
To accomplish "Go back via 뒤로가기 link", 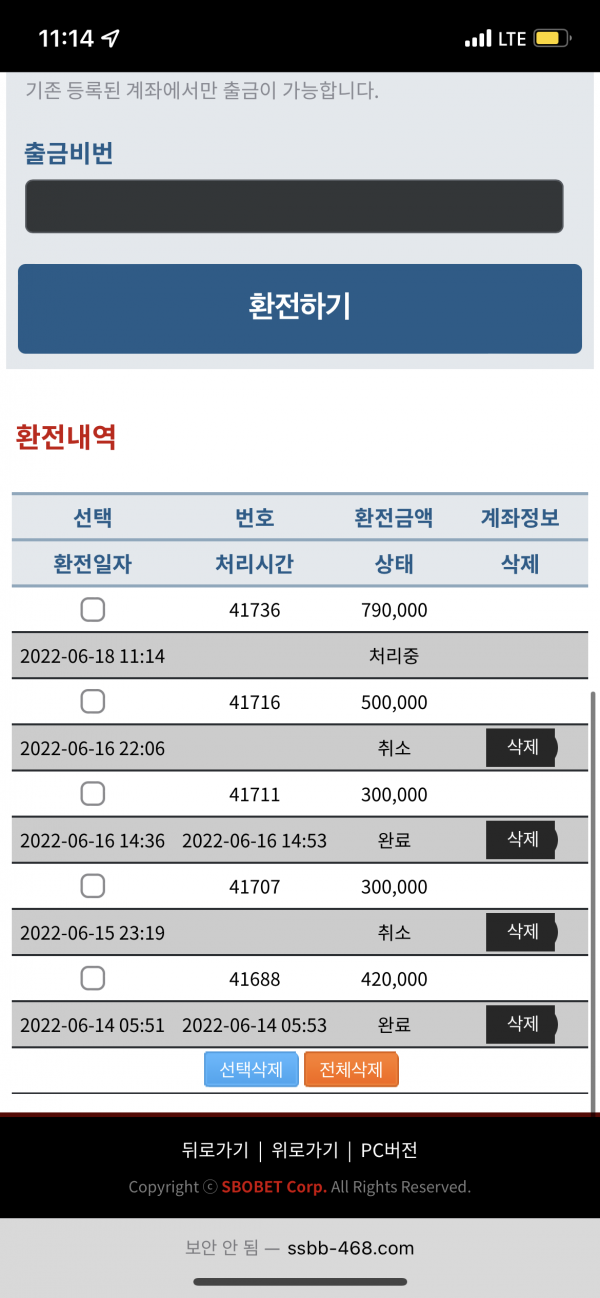I will point(215,1150).
